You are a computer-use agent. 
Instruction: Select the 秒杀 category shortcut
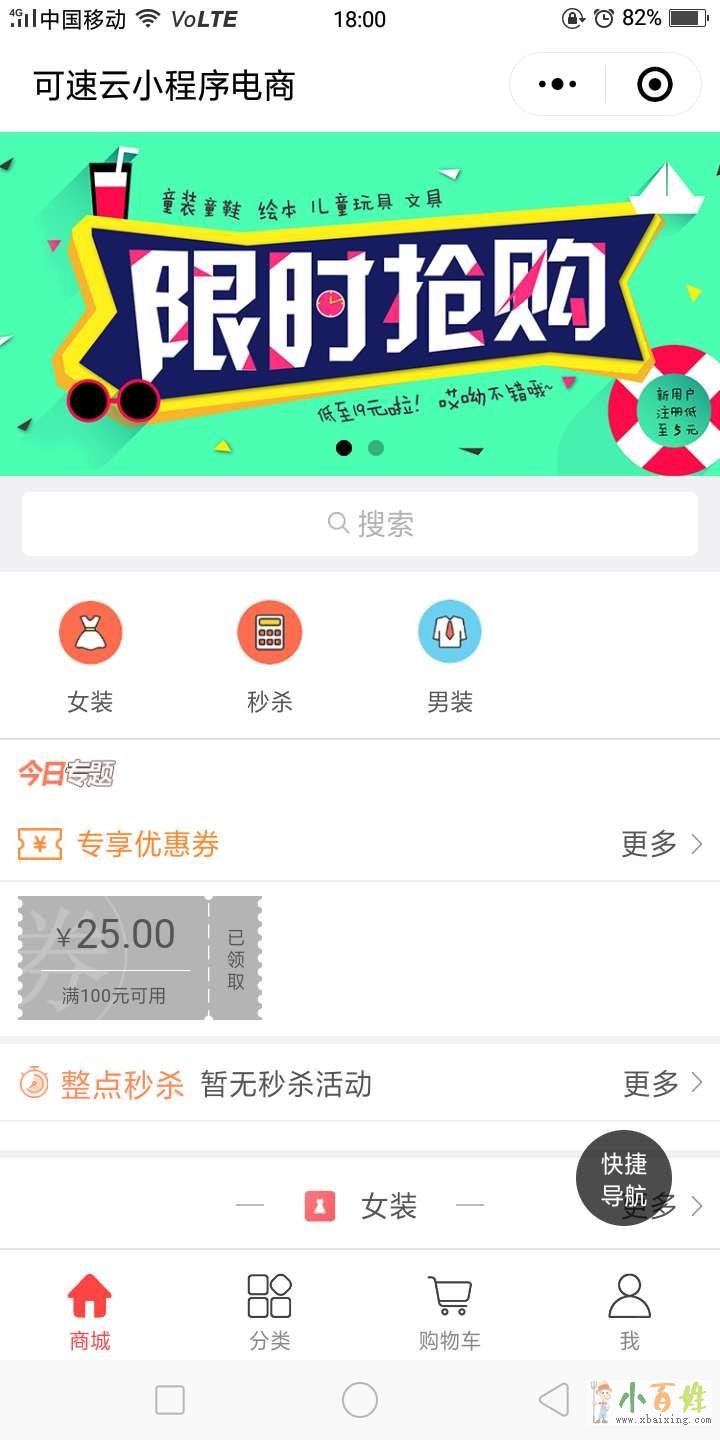[x=270, y=633]
